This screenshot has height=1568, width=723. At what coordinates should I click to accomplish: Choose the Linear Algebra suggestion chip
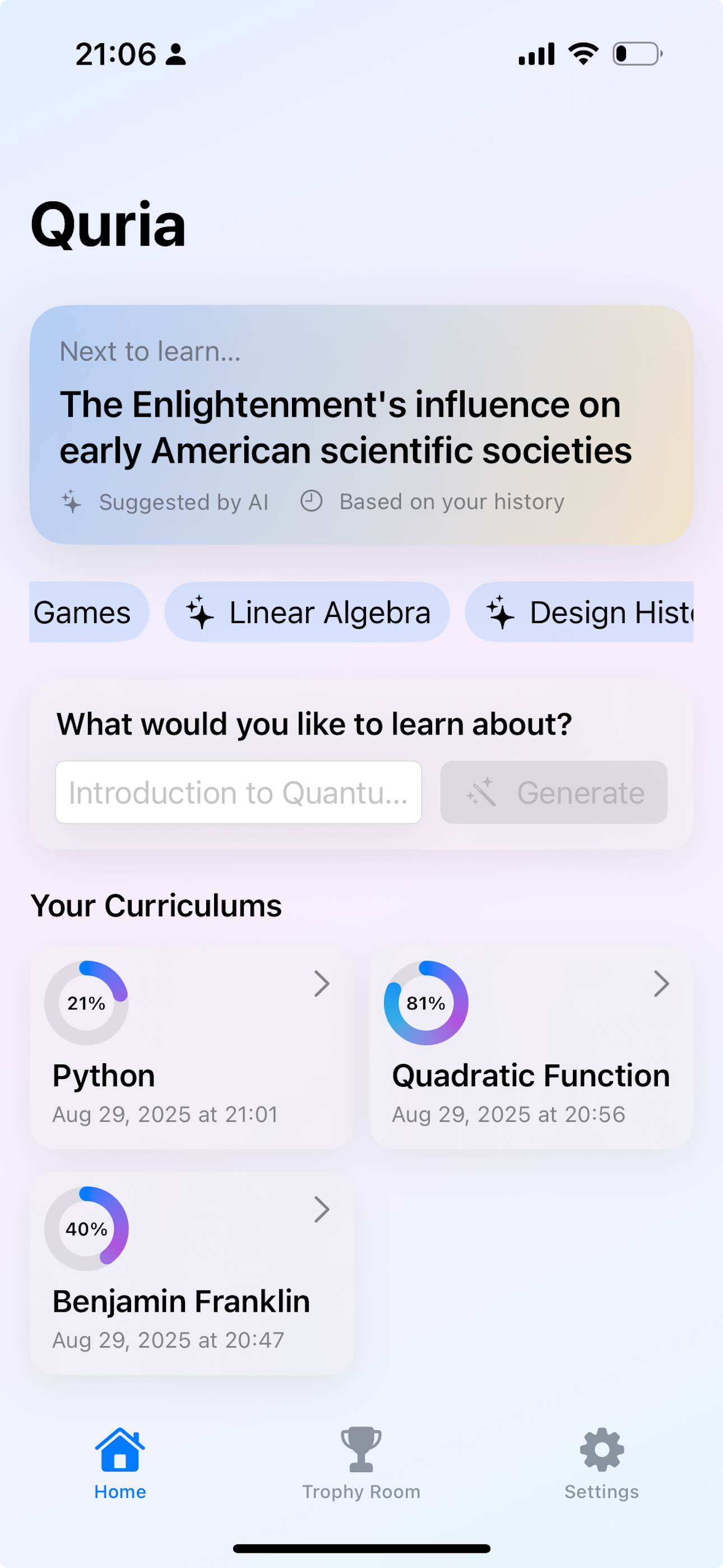pyautogui.click(x=307, y=612)
